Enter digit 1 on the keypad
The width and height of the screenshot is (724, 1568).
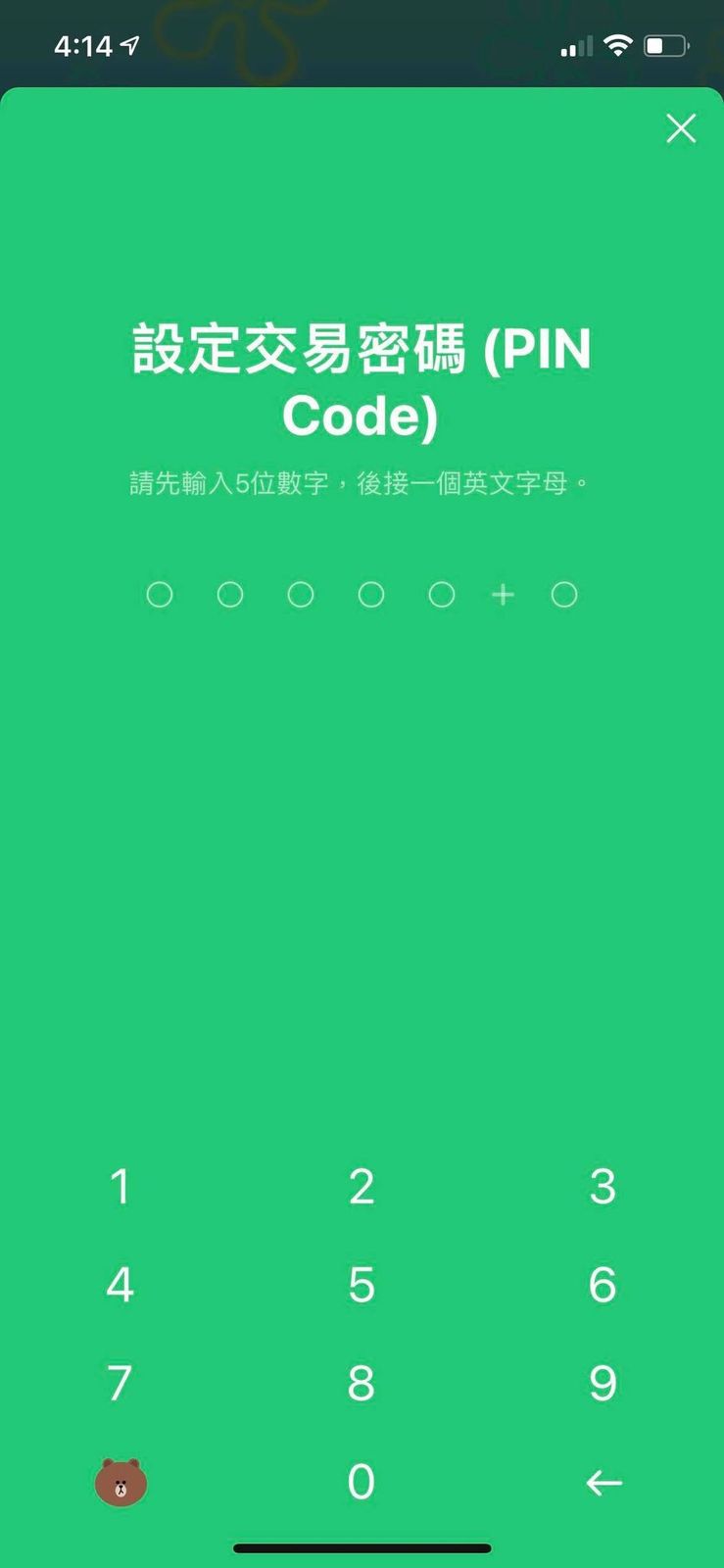tap(120, 1187)
